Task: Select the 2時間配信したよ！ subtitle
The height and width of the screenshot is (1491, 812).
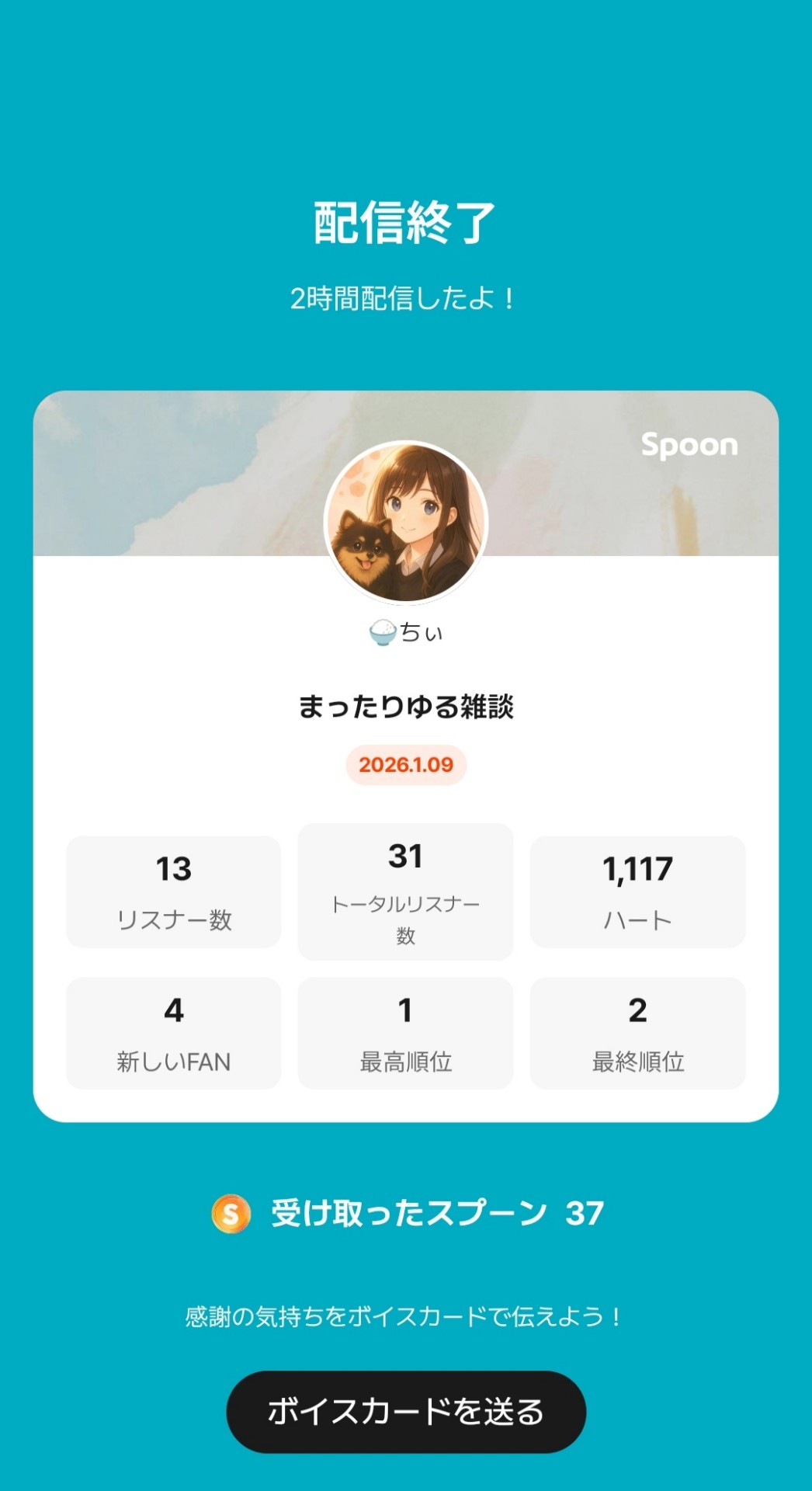Action: tap(406, 296)
